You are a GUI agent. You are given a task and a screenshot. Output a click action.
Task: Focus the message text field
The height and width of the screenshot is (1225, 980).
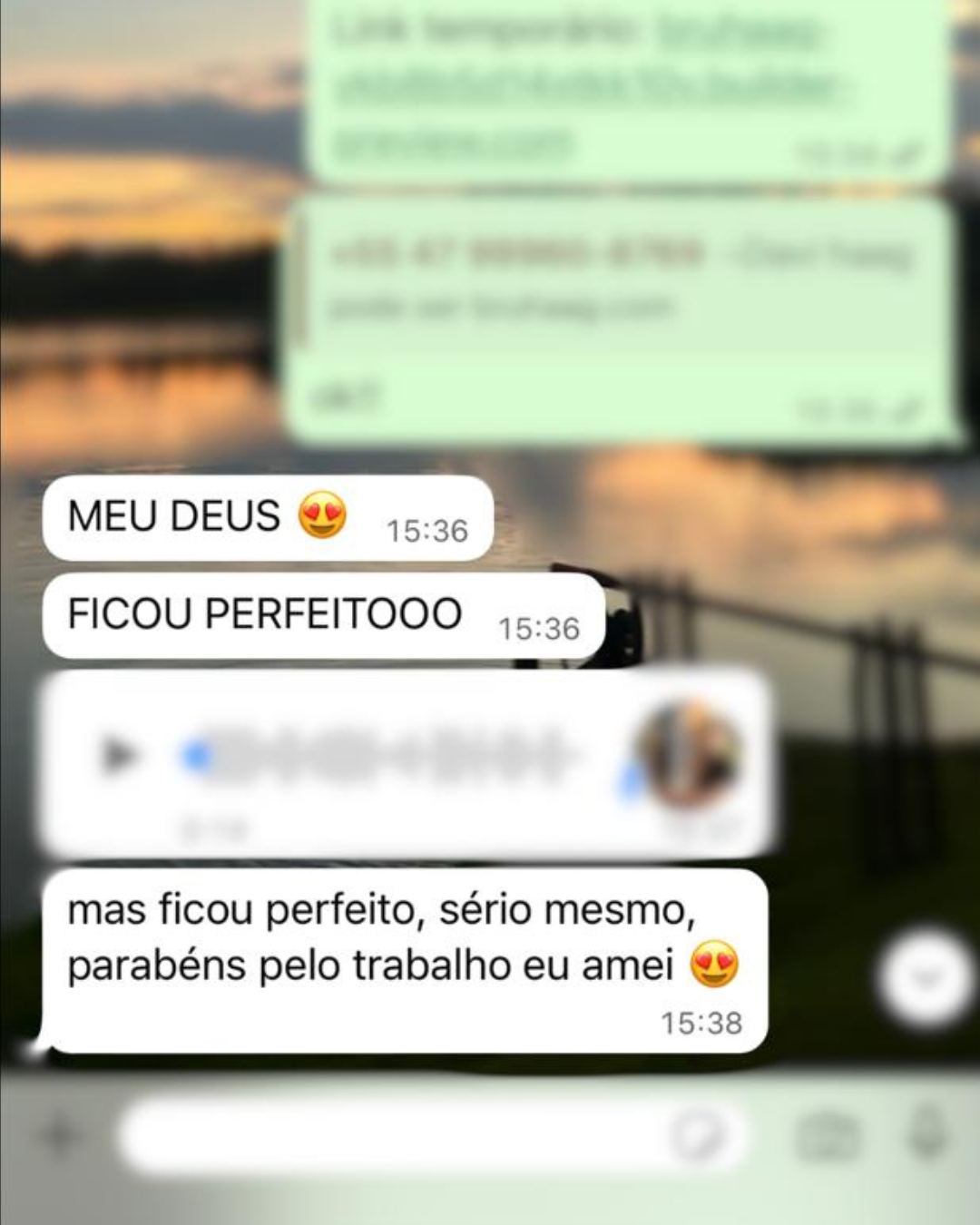click(x=390, y=1135)
